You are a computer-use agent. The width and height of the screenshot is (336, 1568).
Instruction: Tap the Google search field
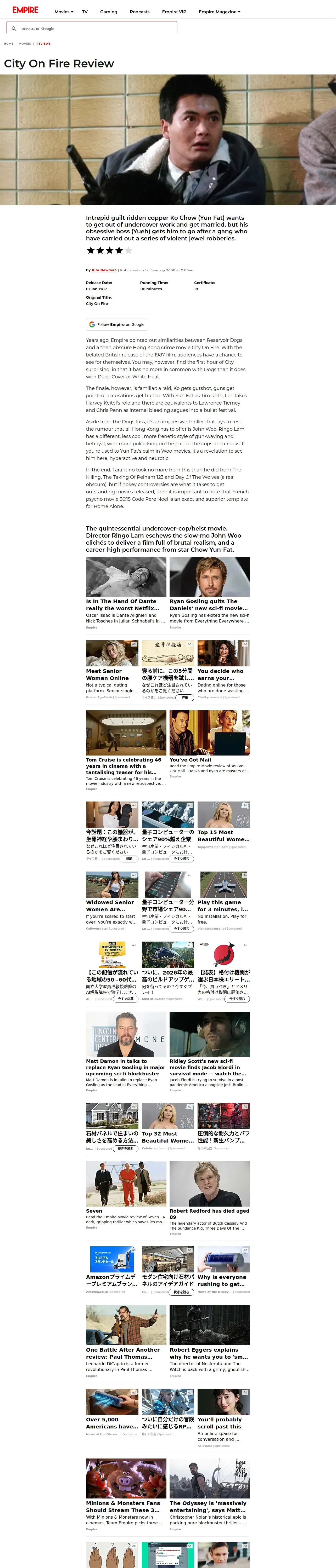click(92, 28)
